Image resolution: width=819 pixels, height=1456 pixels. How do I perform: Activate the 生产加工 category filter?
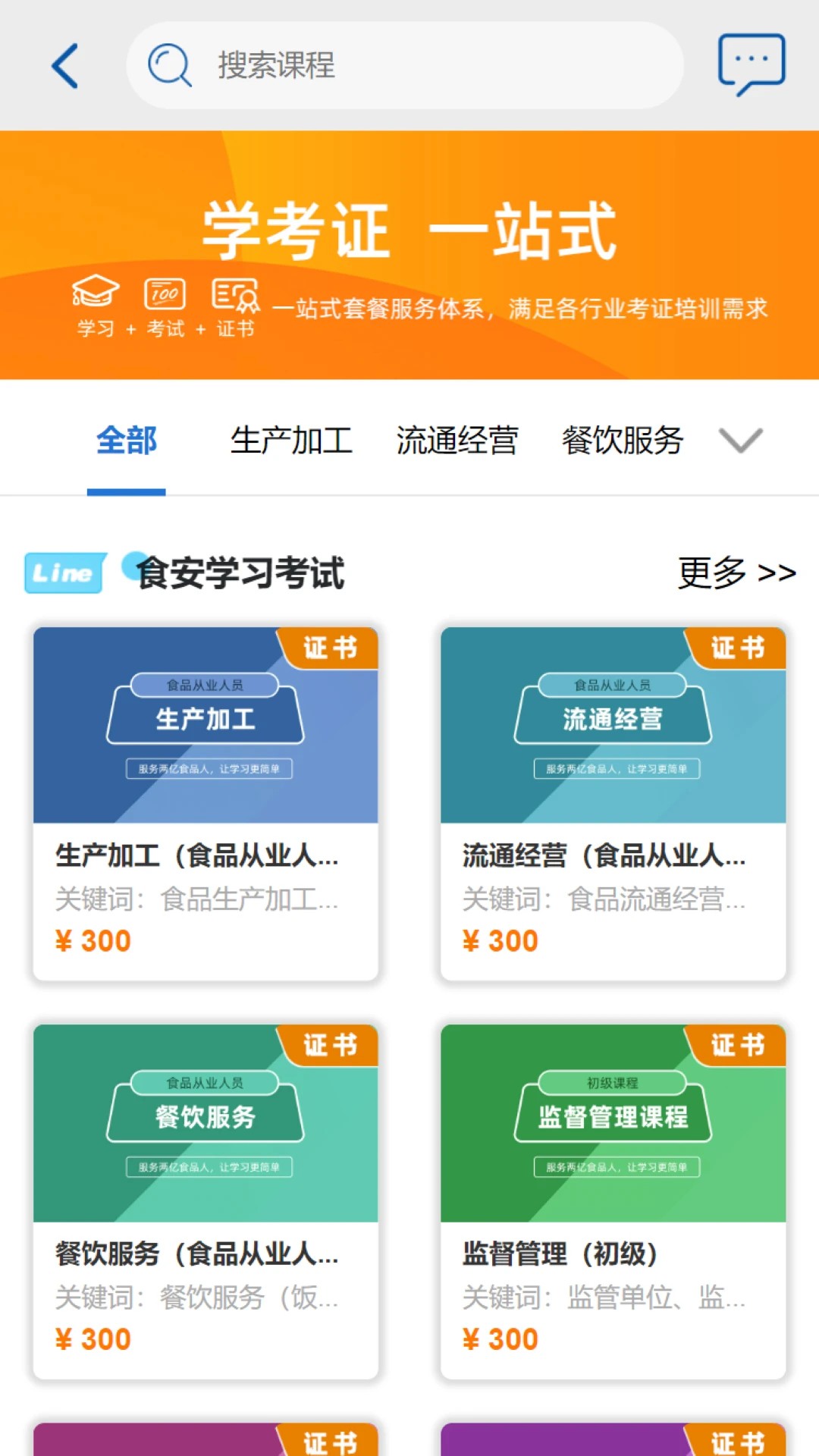click(x=292, y=440)
